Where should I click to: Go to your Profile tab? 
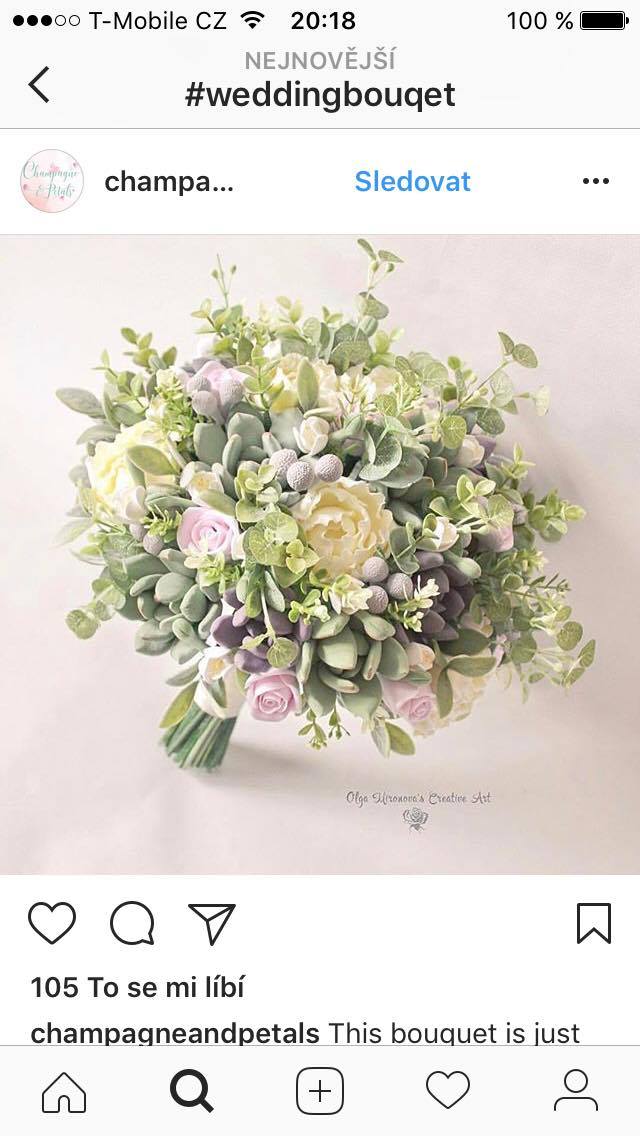[x=576, y=1090]
